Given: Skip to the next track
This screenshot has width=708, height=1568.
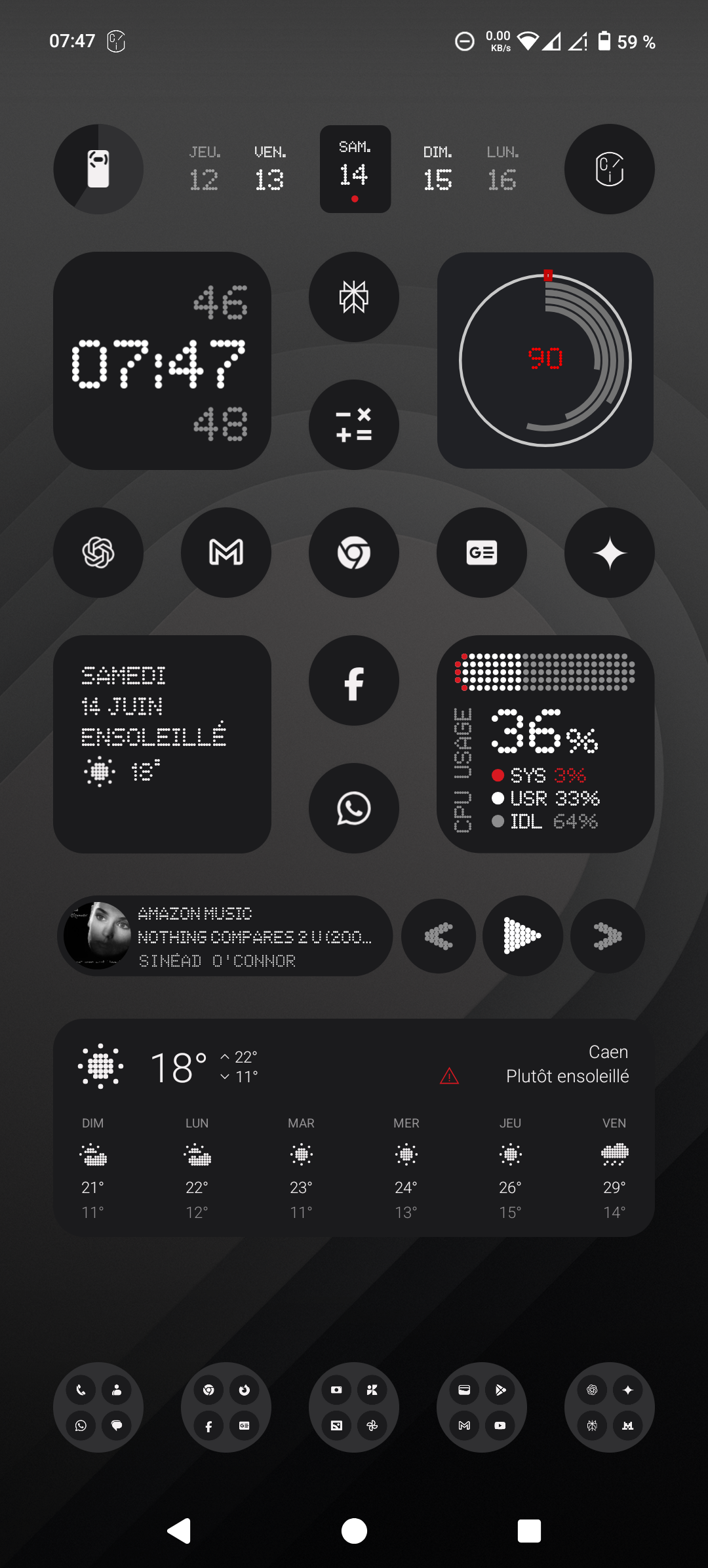Looking at the screenshot, I should tap(608, 935).
